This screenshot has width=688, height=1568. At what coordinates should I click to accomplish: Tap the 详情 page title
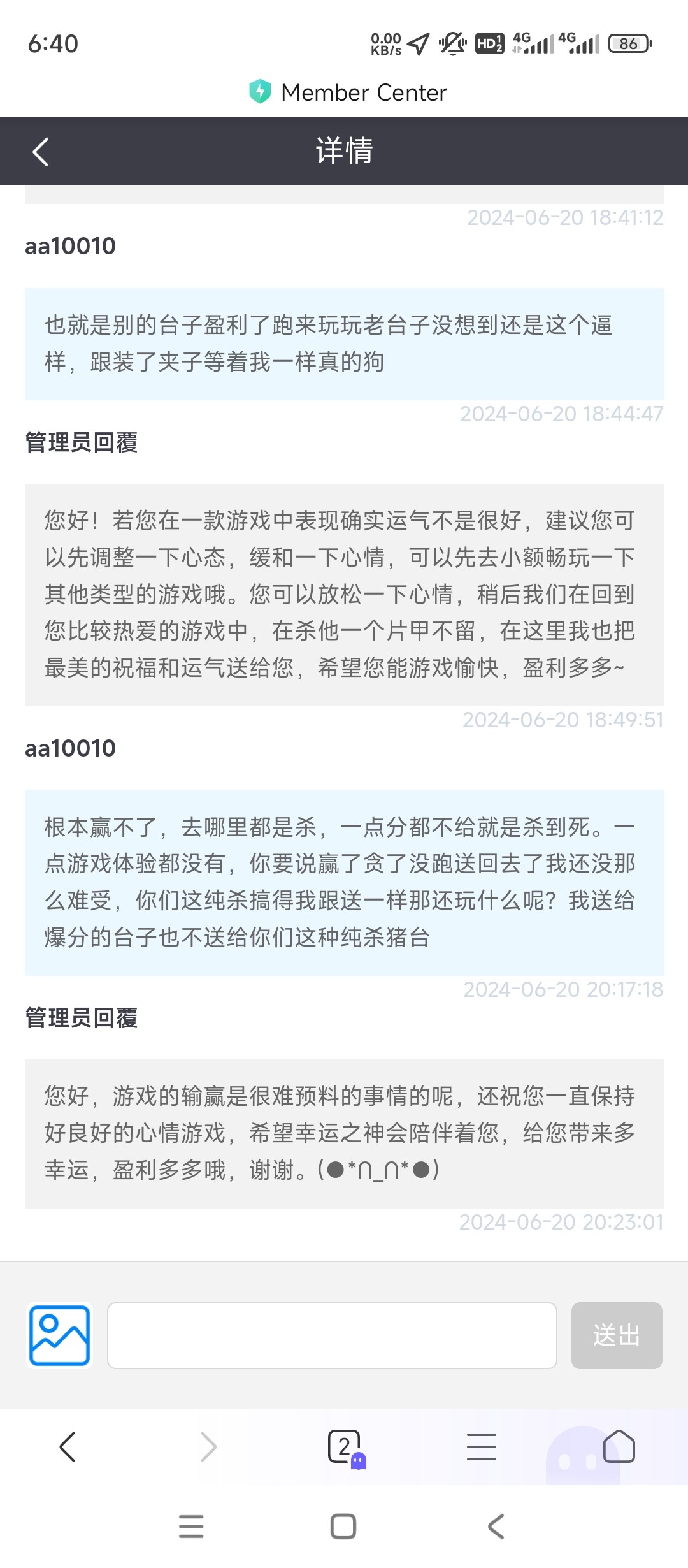coord(344,151)
